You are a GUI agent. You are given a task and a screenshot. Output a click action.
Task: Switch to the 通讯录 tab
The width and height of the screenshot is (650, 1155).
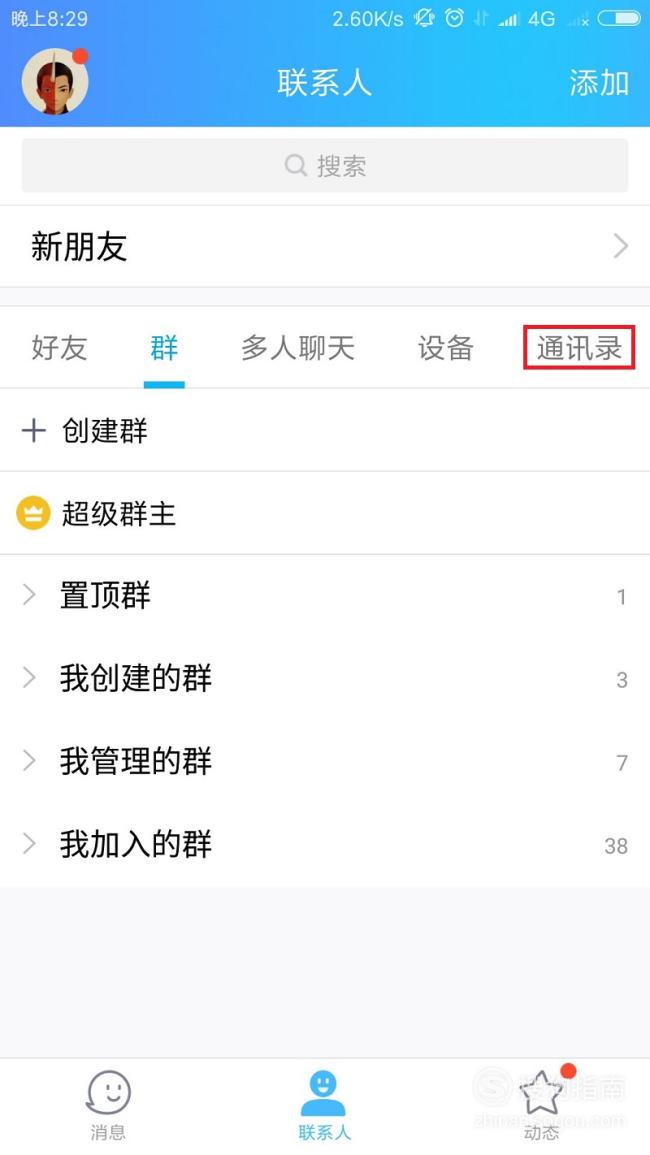click(579, 348)
